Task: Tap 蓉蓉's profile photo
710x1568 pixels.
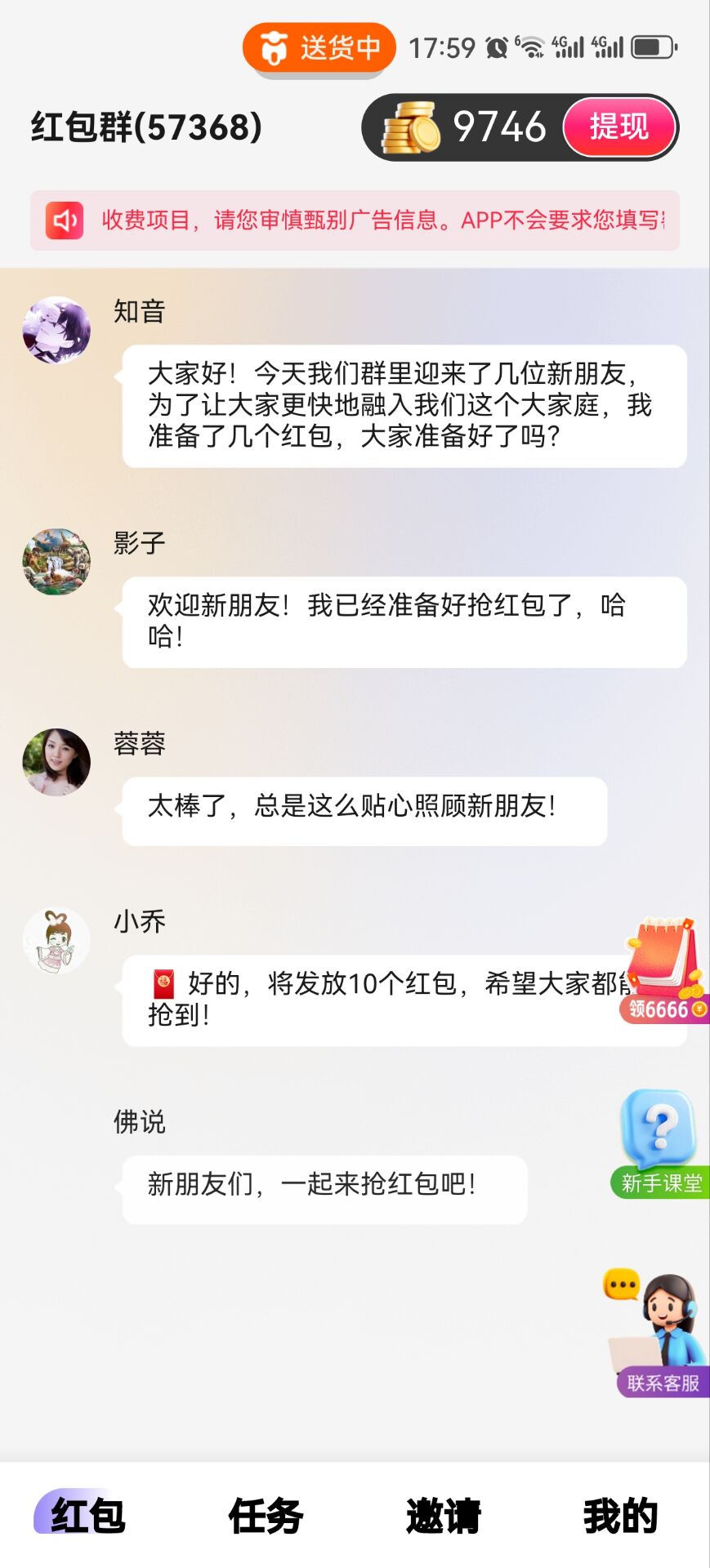Action: tap(56, 764)
